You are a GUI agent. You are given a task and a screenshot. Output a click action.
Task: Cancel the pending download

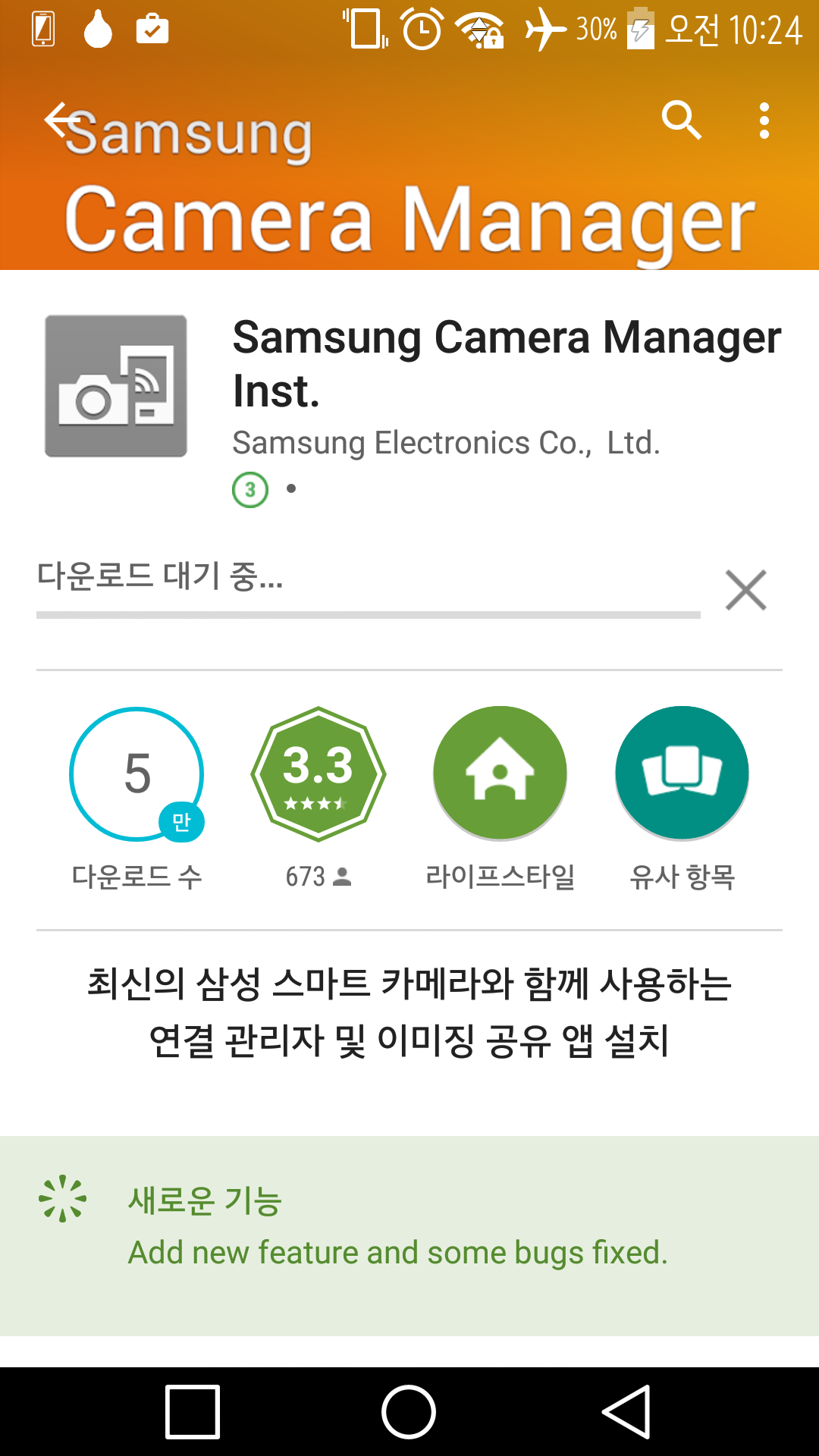click(x=745, y=590)
